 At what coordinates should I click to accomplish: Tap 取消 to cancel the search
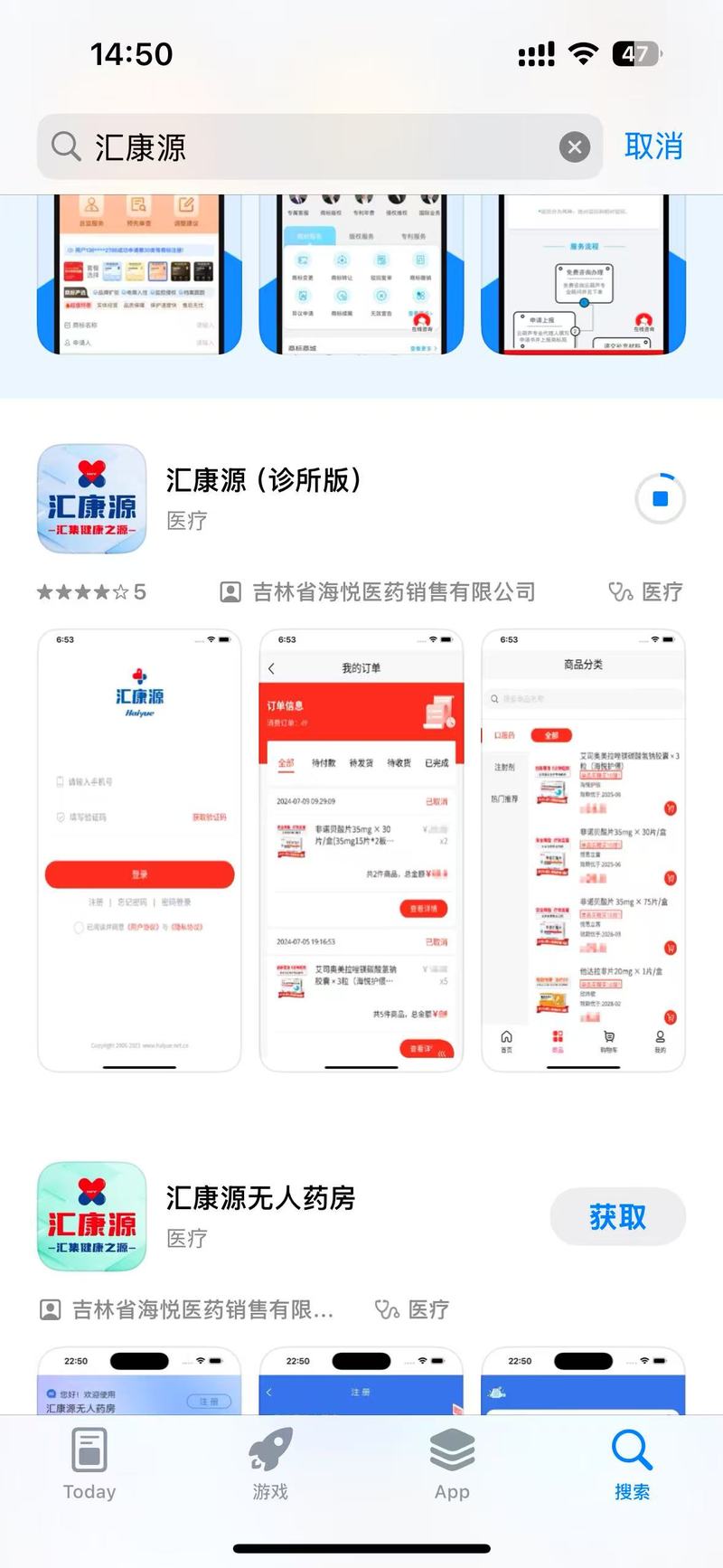653,146
